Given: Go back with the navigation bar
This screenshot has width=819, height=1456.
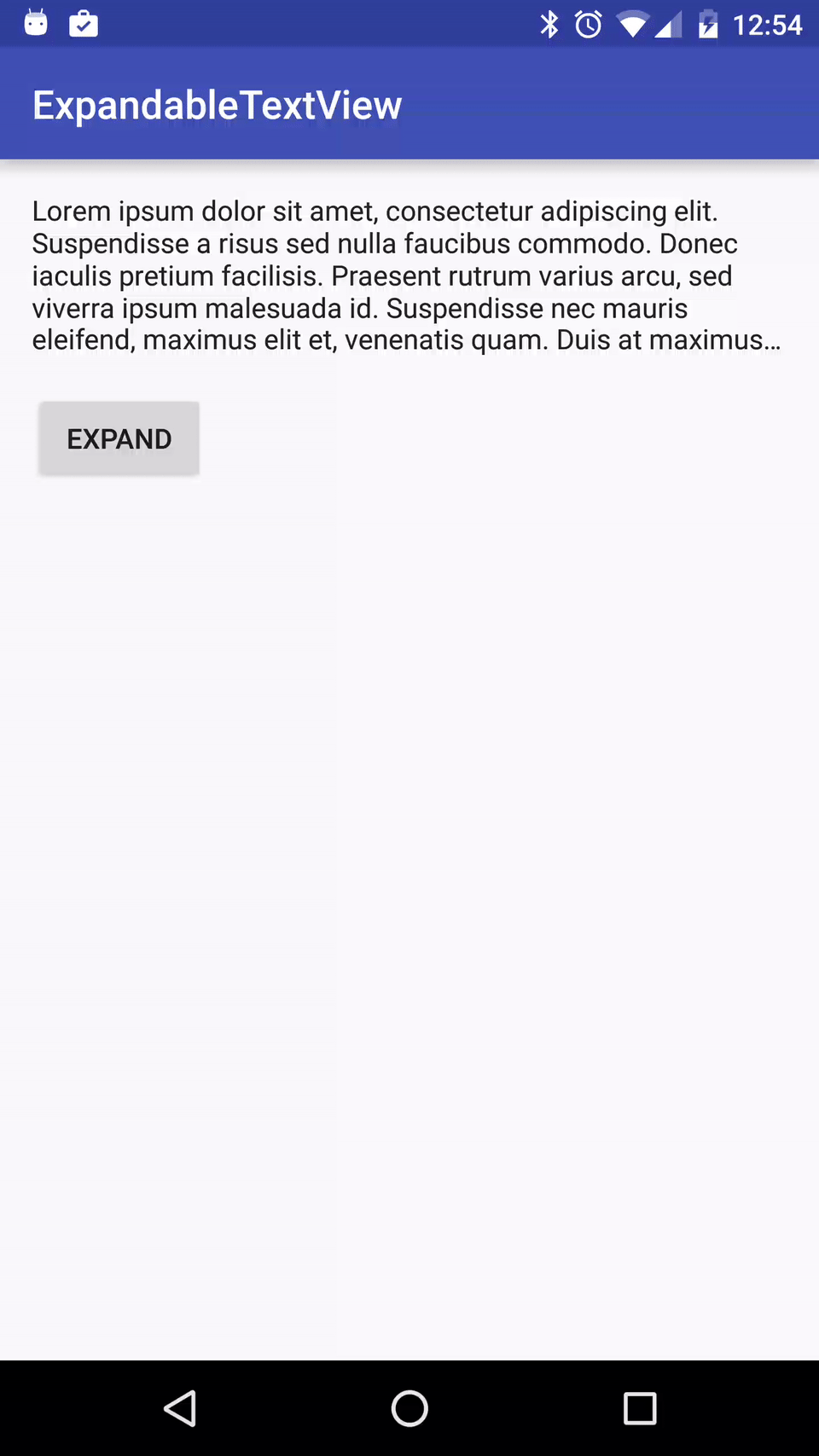Looking at the screenshot, I should [x=180, y=1408].
